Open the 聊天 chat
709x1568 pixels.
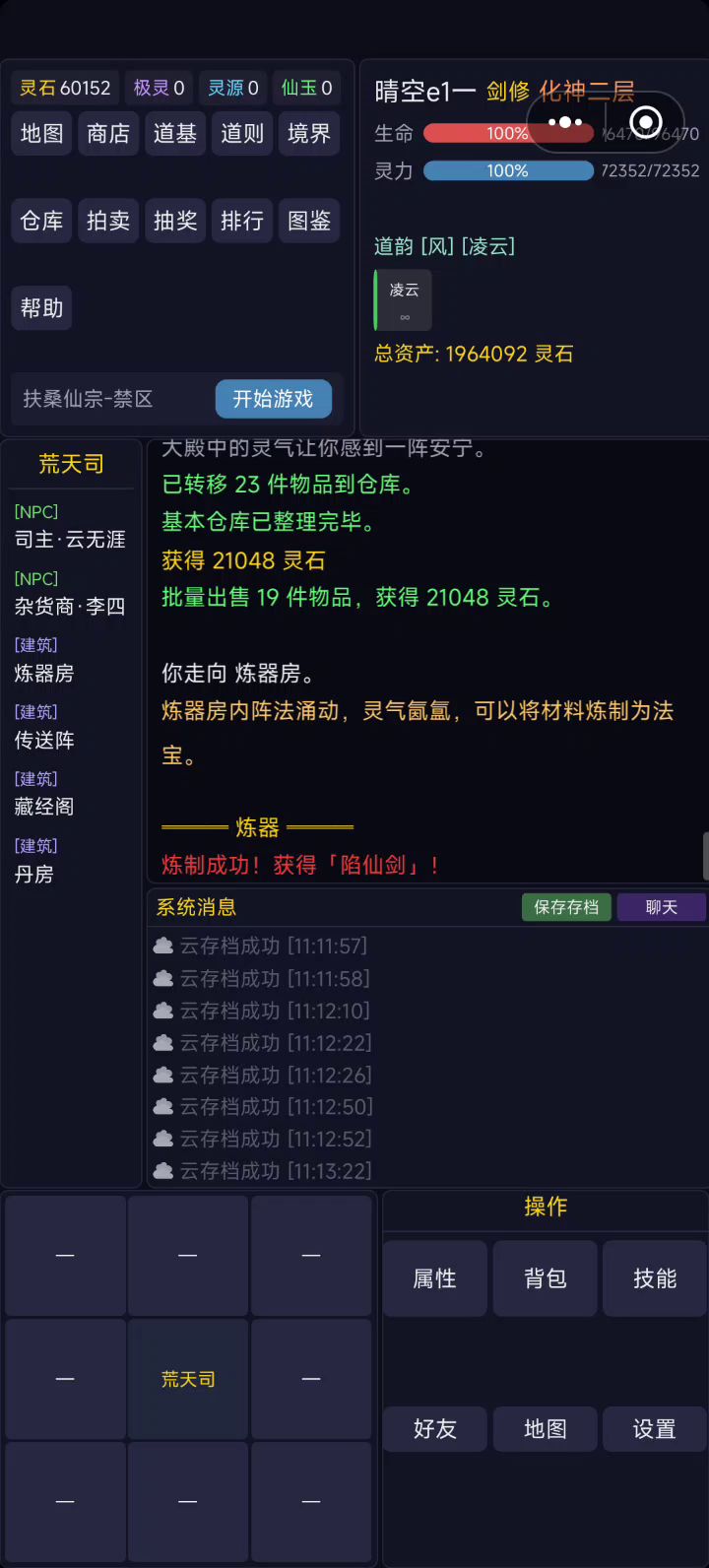tap(661, 907)
